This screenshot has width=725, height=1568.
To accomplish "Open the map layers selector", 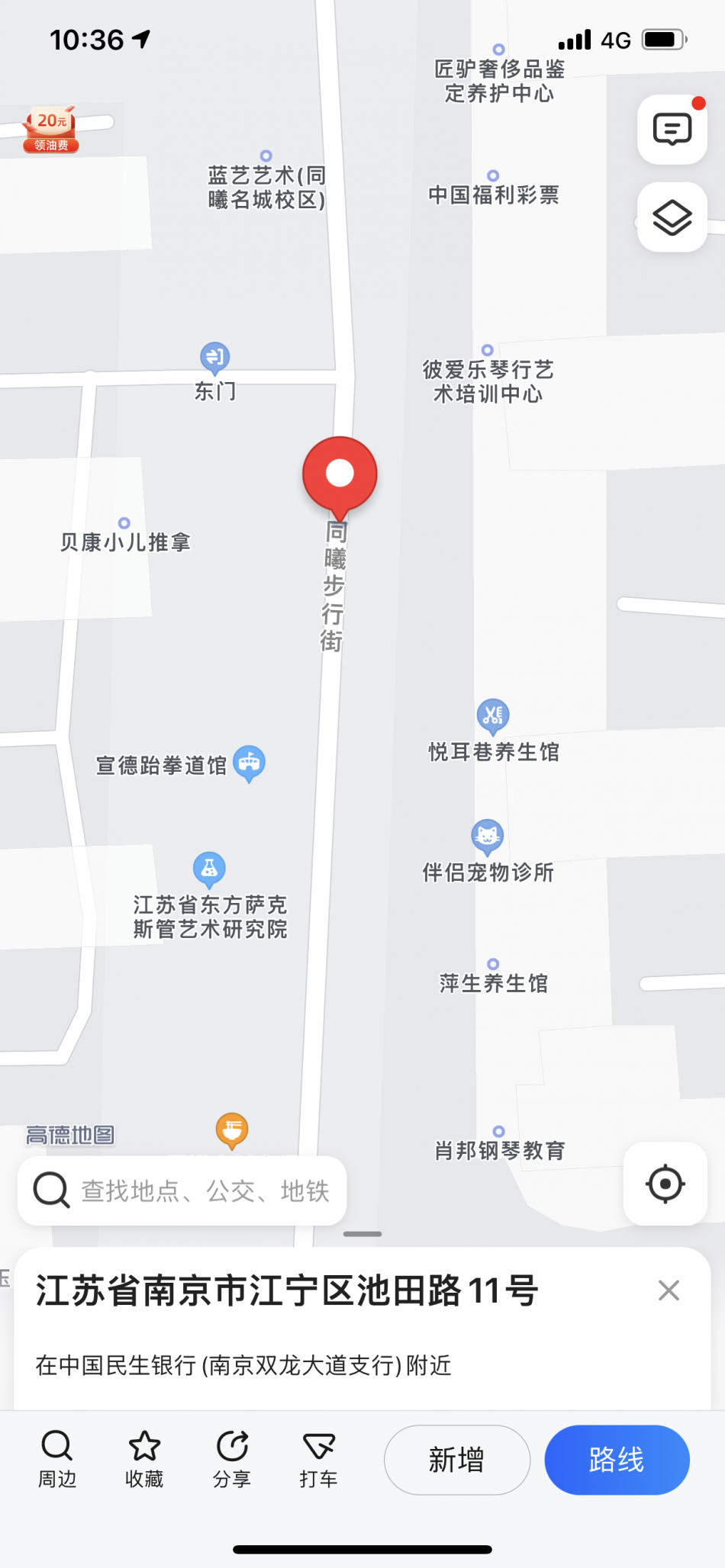I will (672, 217).
